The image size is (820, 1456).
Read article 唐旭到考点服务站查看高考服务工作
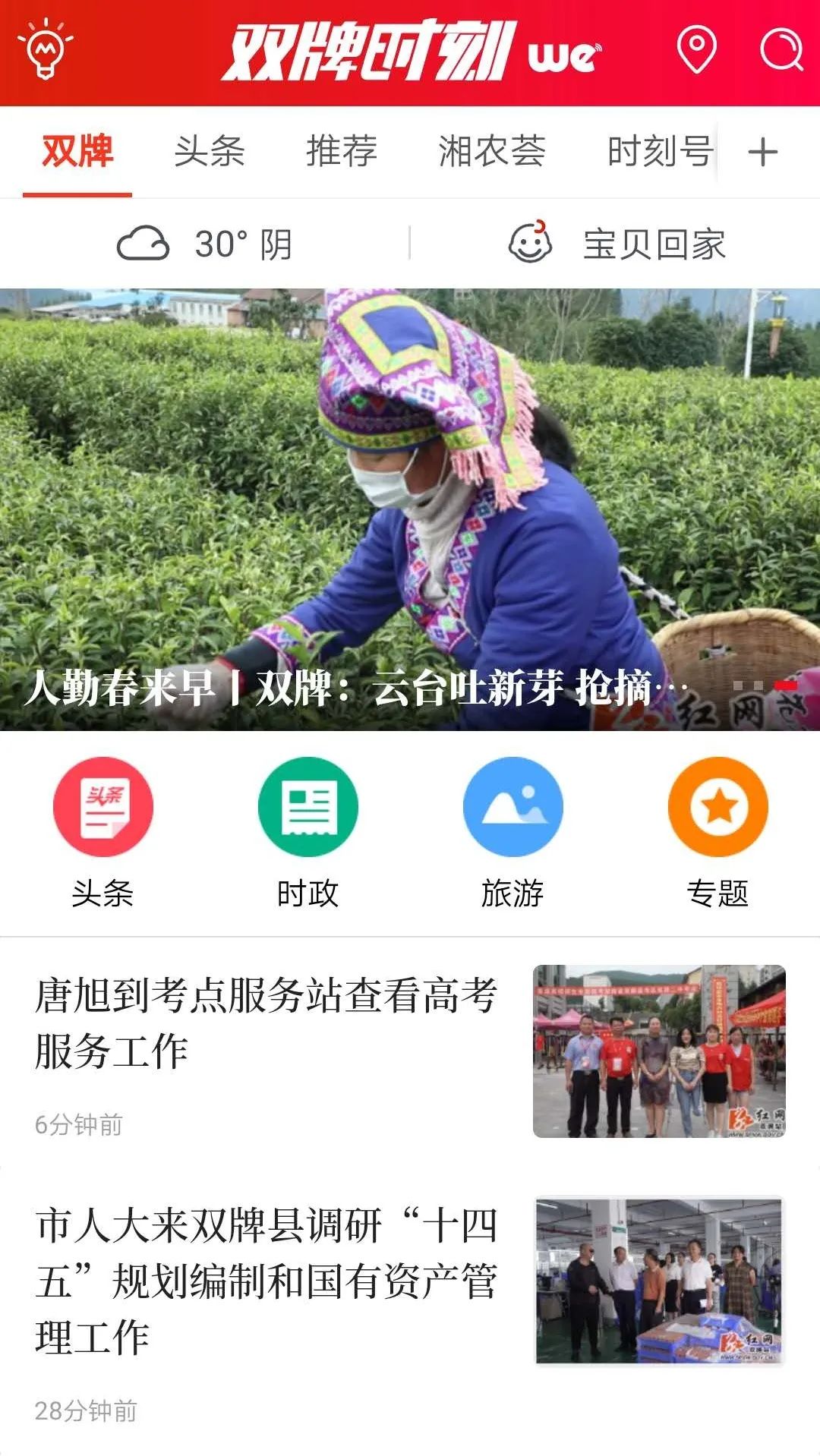pos(266,1023)
